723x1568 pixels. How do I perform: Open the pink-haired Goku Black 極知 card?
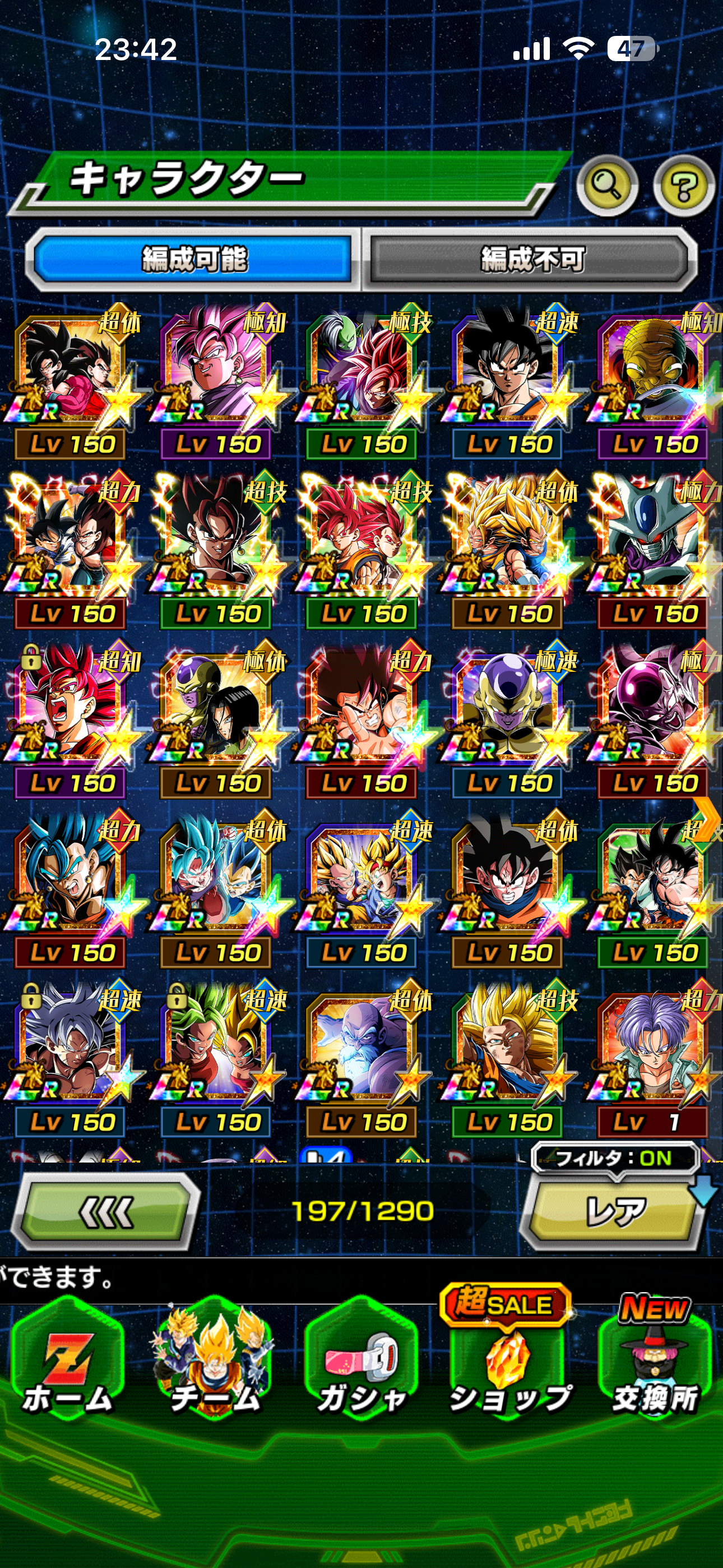216,380
